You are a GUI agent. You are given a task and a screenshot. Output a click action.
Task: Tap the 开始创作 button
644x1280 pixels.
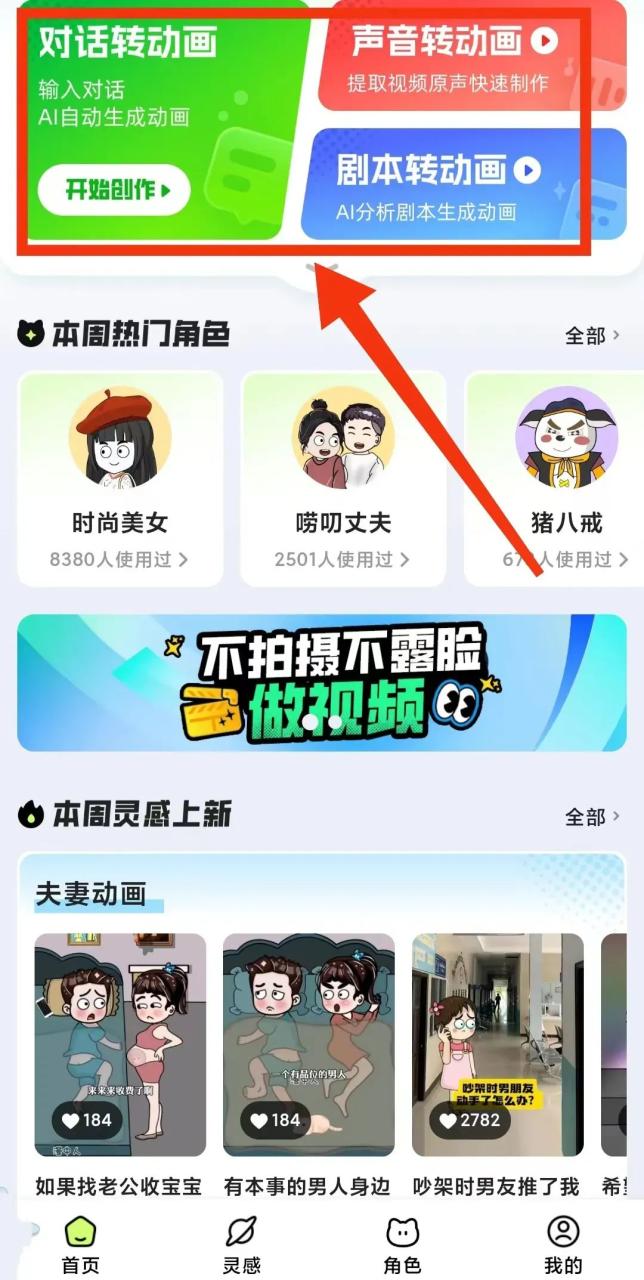113,190
